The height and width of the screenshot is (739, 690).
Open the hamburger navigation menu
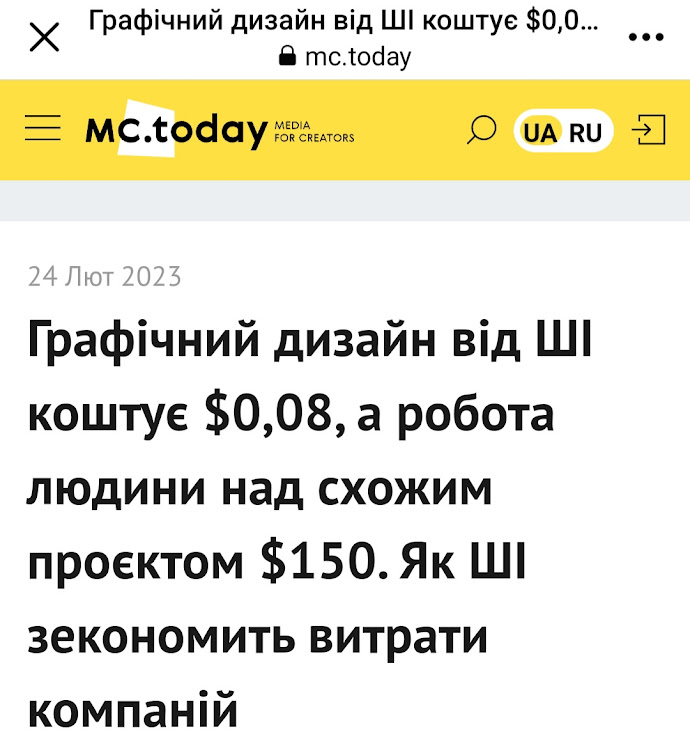(43, 130)
